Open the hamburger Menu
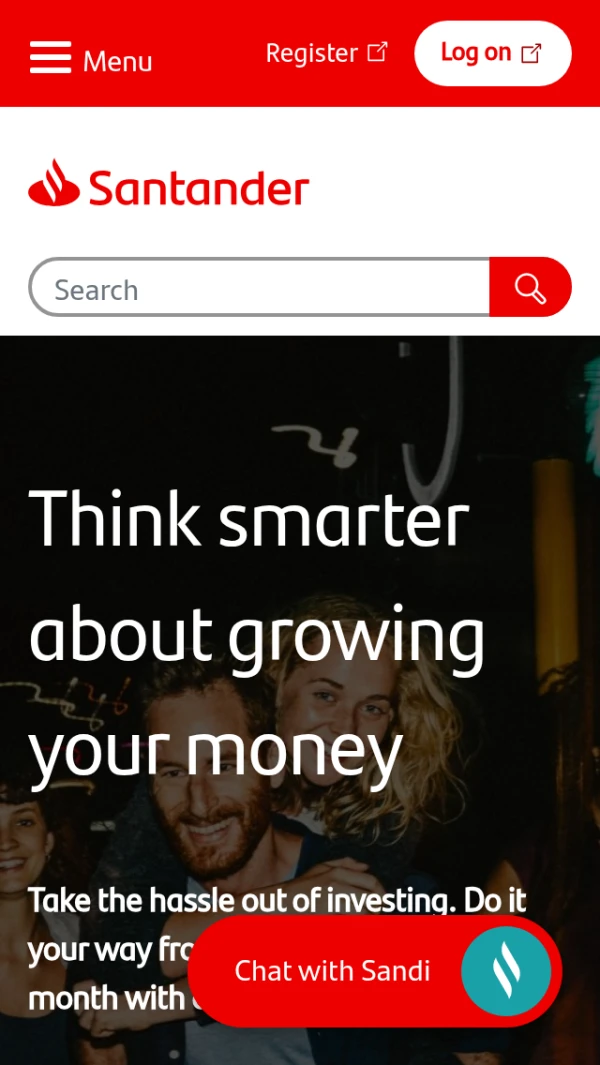The width and height of the screenshot is (600, 1065). point(90,58)
